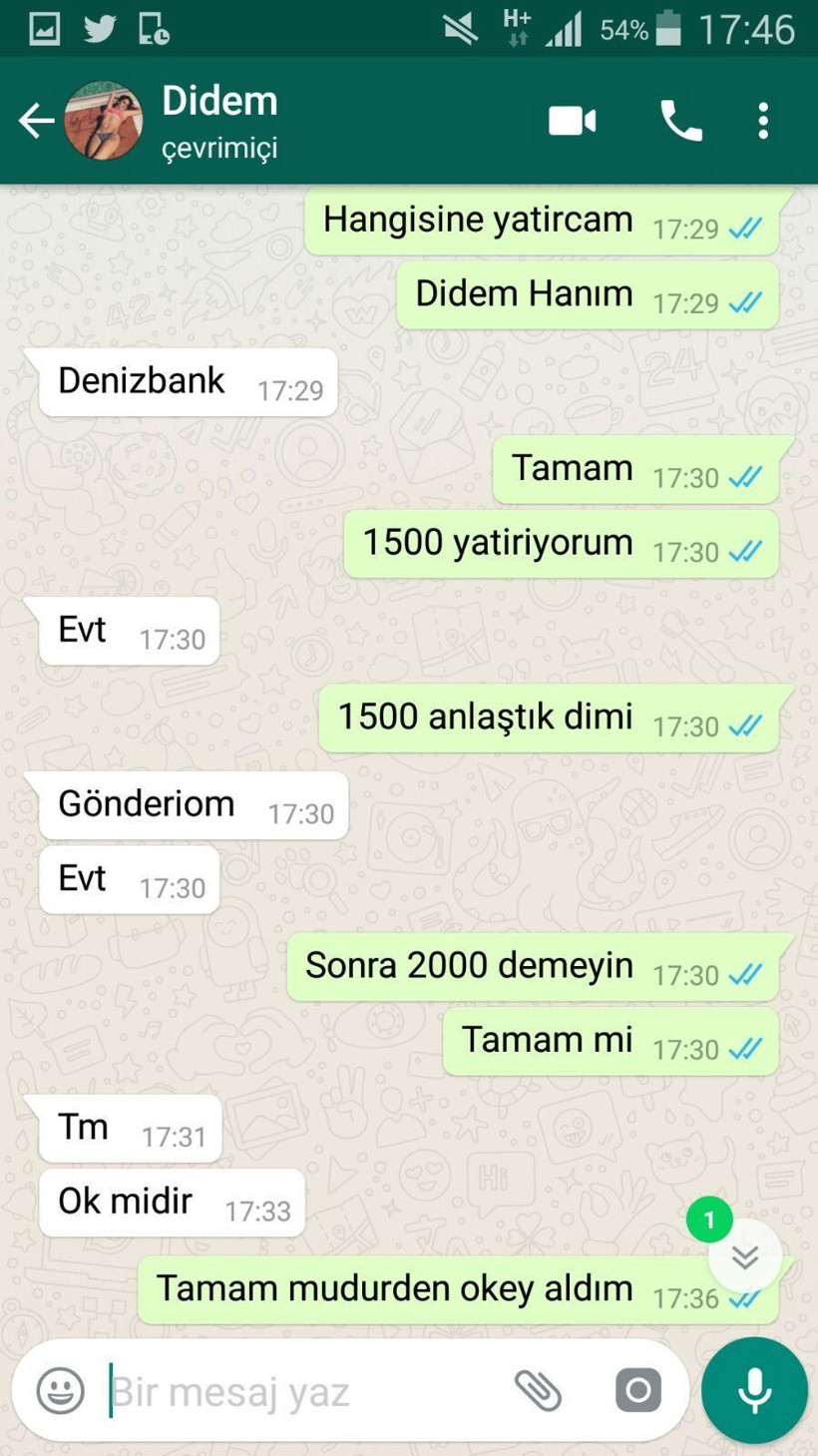Viewport: 818px width, 1456px height.
Task: Open the Twitter notification in the status bar
Action: coord(99,28)
